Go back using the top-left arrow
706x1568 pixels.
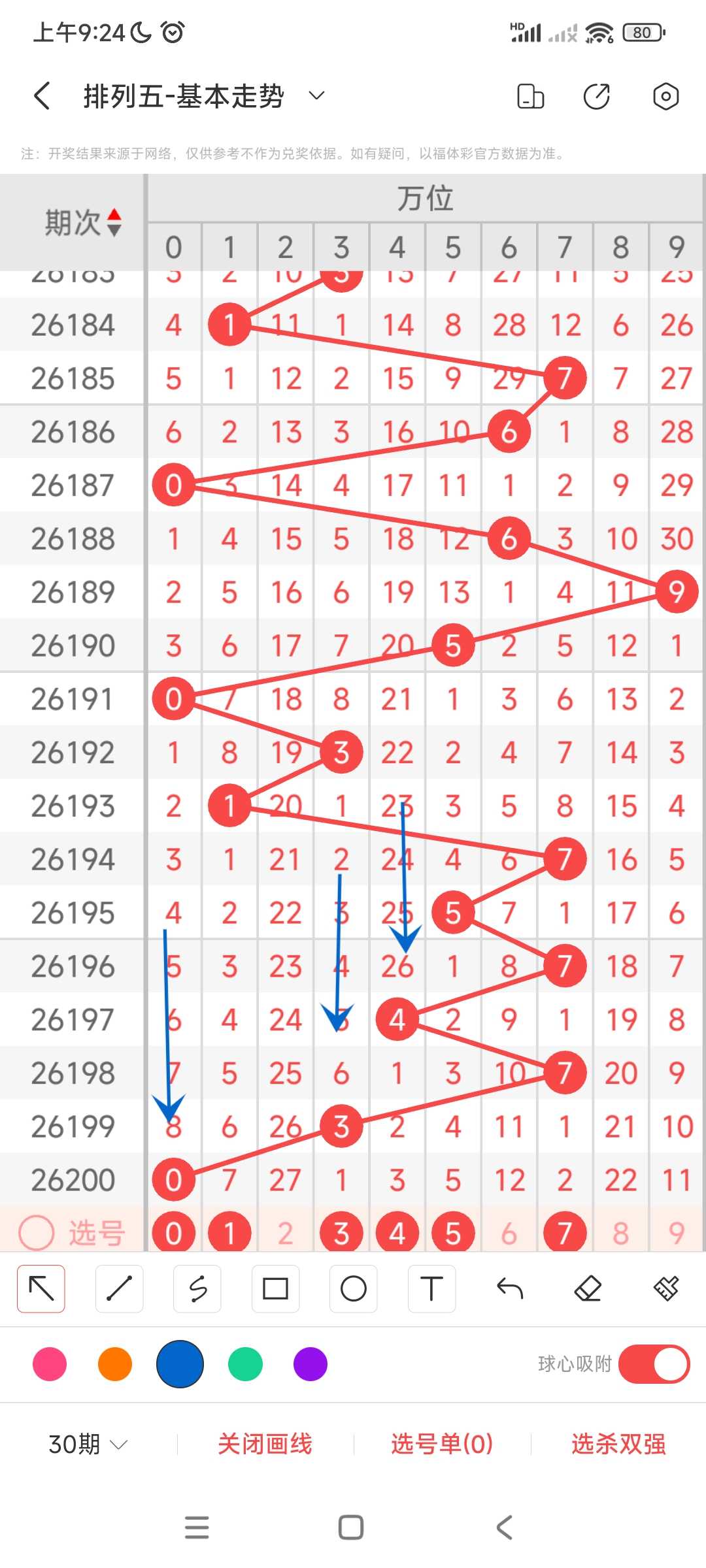click(42, 96)
